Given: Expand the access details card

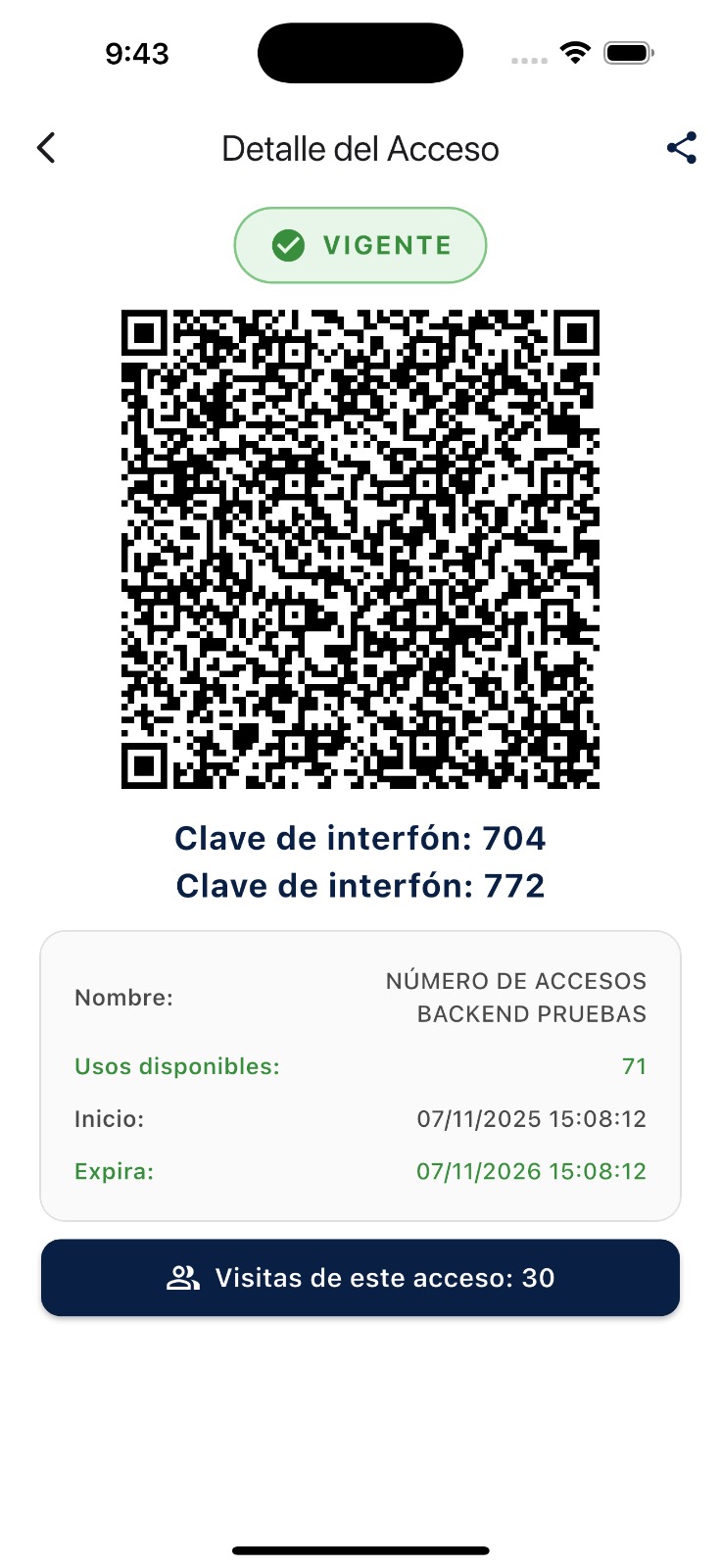Looking at the screenshot, I should pyautogui.click(x=360, y=1074).
